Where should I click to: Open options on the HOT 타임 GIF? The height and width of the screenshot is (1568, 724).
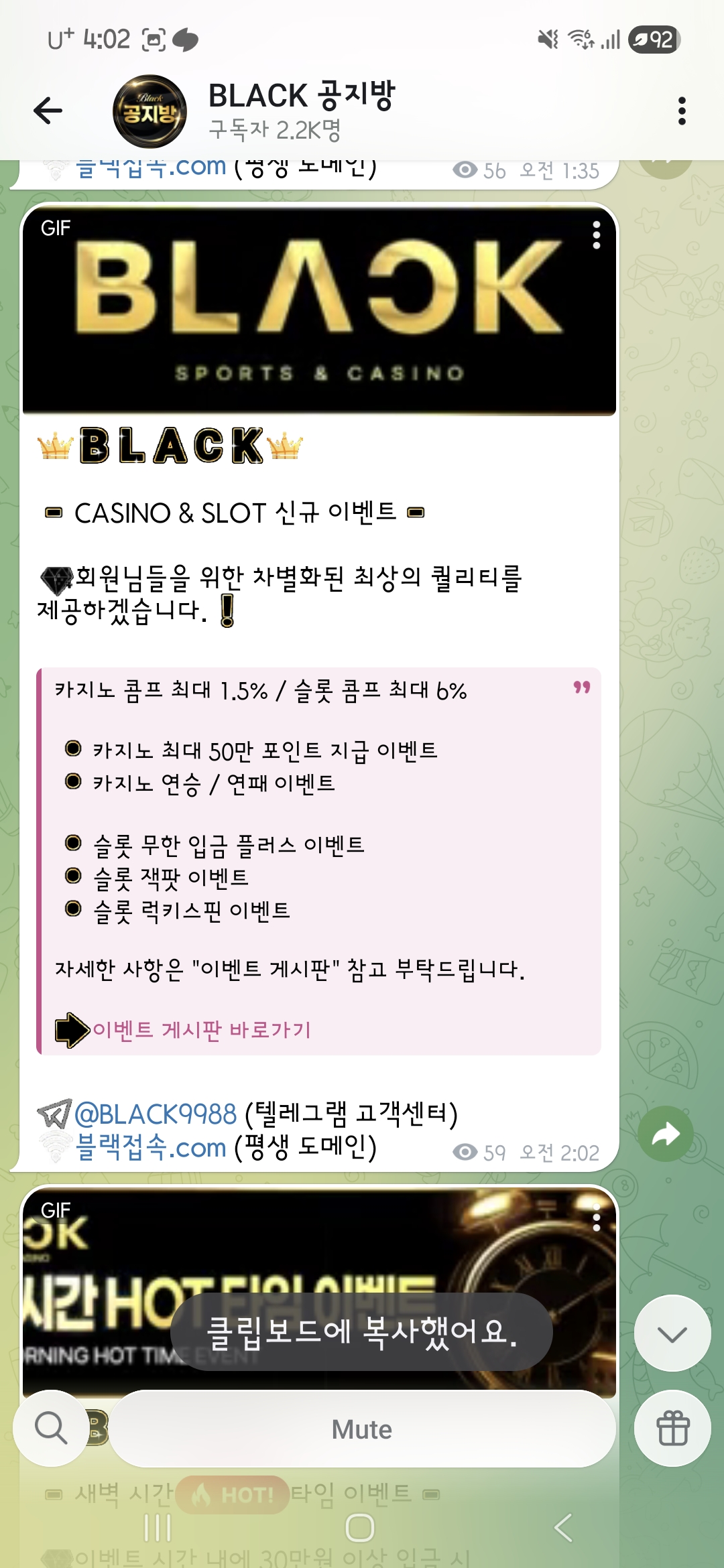click(596, 1218)
